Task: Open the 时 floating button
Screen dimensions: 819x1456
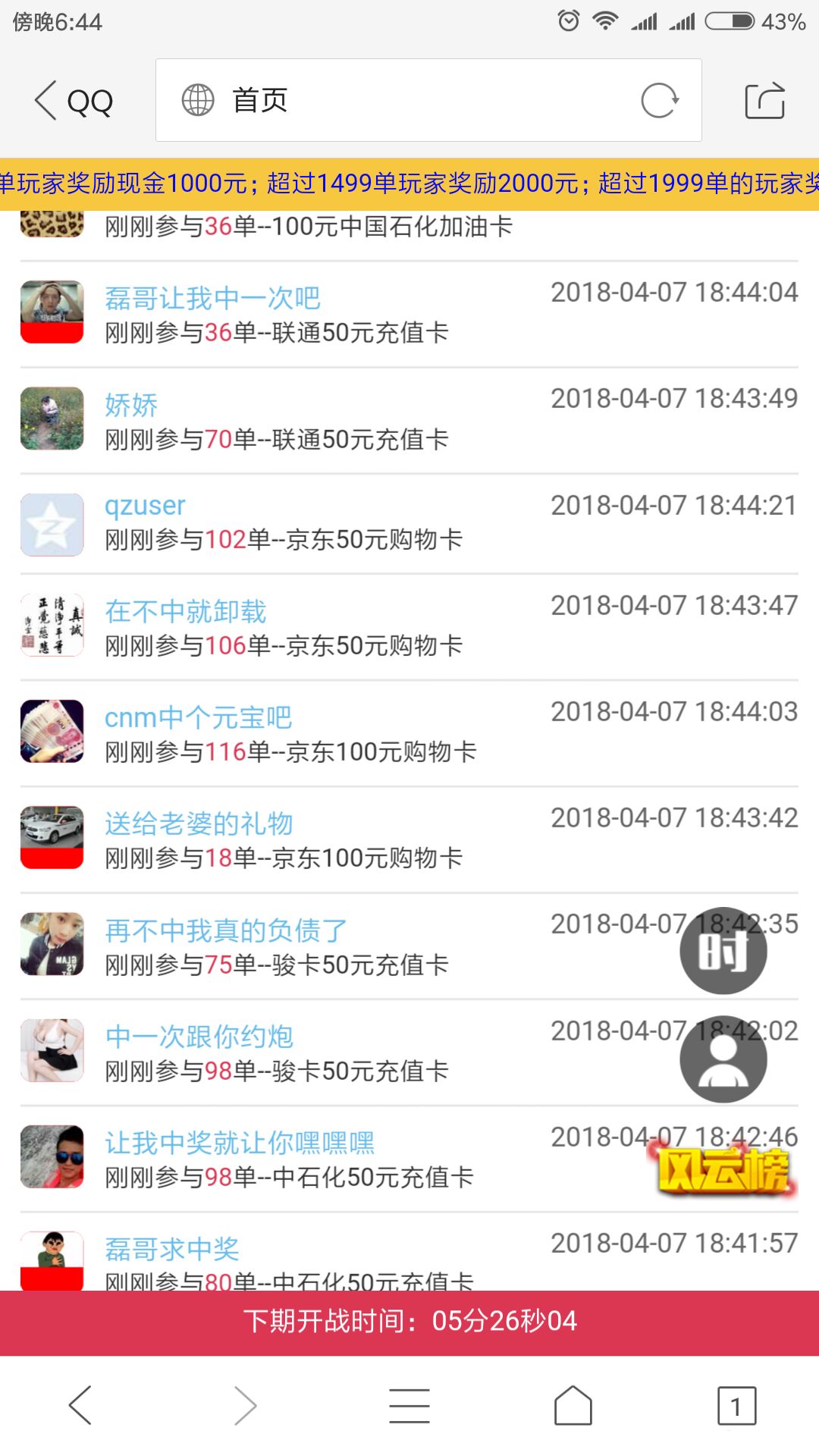Action: 723,951
